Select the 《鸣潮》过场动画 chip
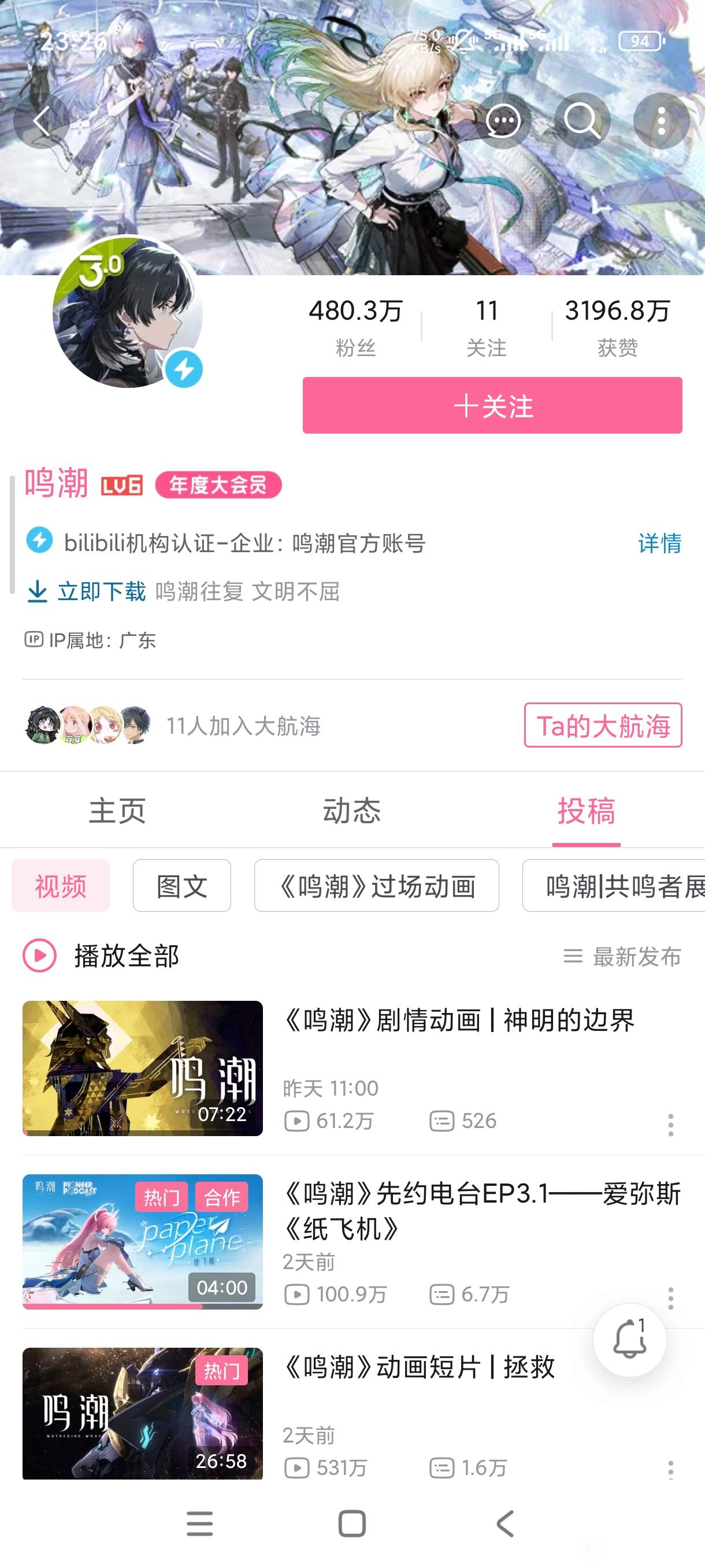The width and height of the screenshot is (705, 1568). pos(377,886)
